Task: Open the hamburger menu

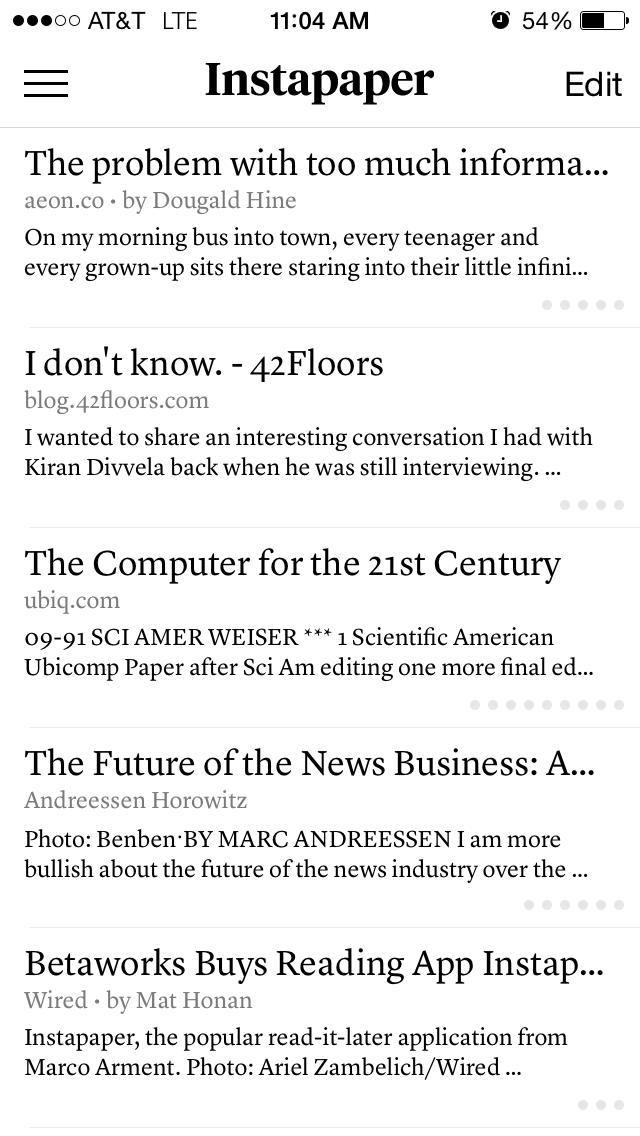Action: coord(46,83)
